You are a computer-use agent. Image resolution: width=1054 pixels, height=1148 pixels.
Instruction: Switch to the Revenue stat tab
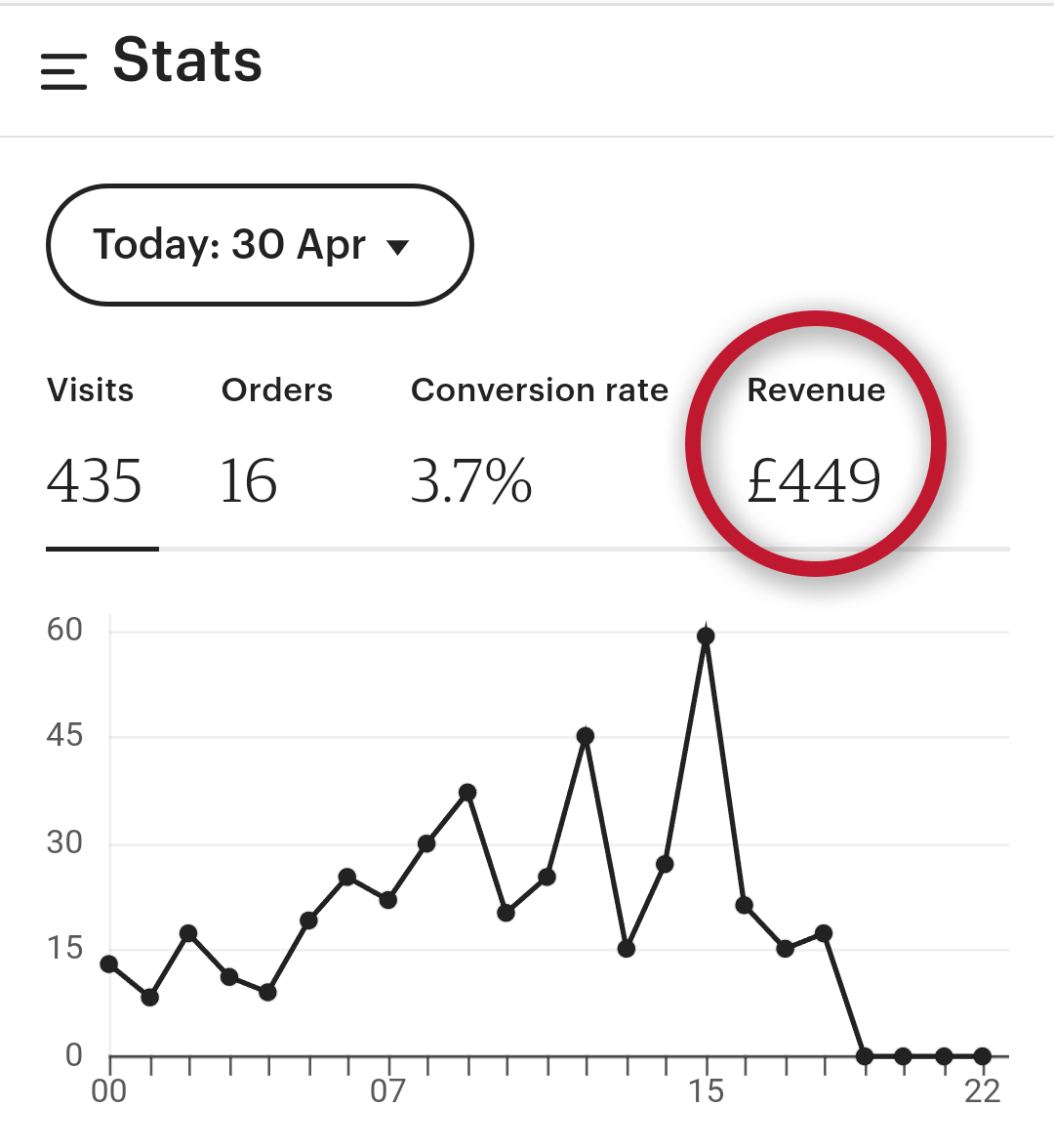pyautogui.click(x=816, y=446)
